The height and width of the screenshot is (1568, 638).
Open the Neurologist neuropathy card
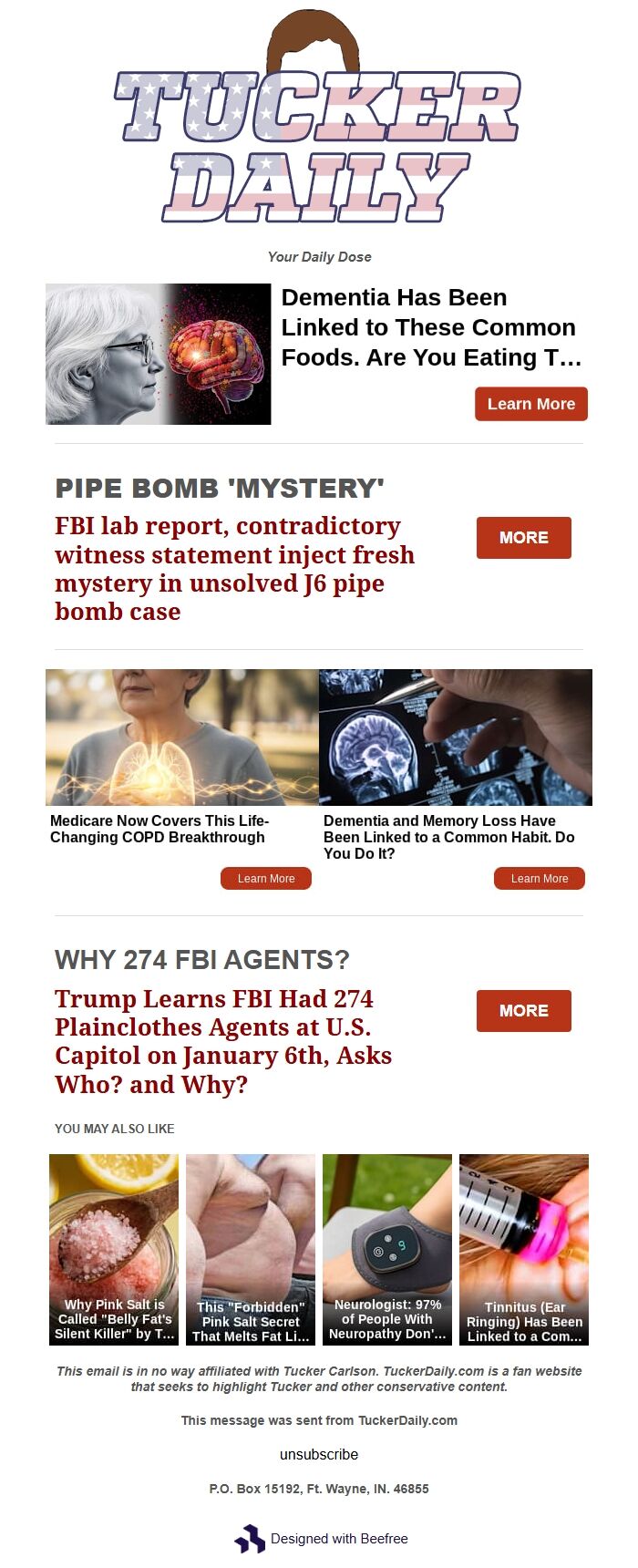click(387, 1249)
